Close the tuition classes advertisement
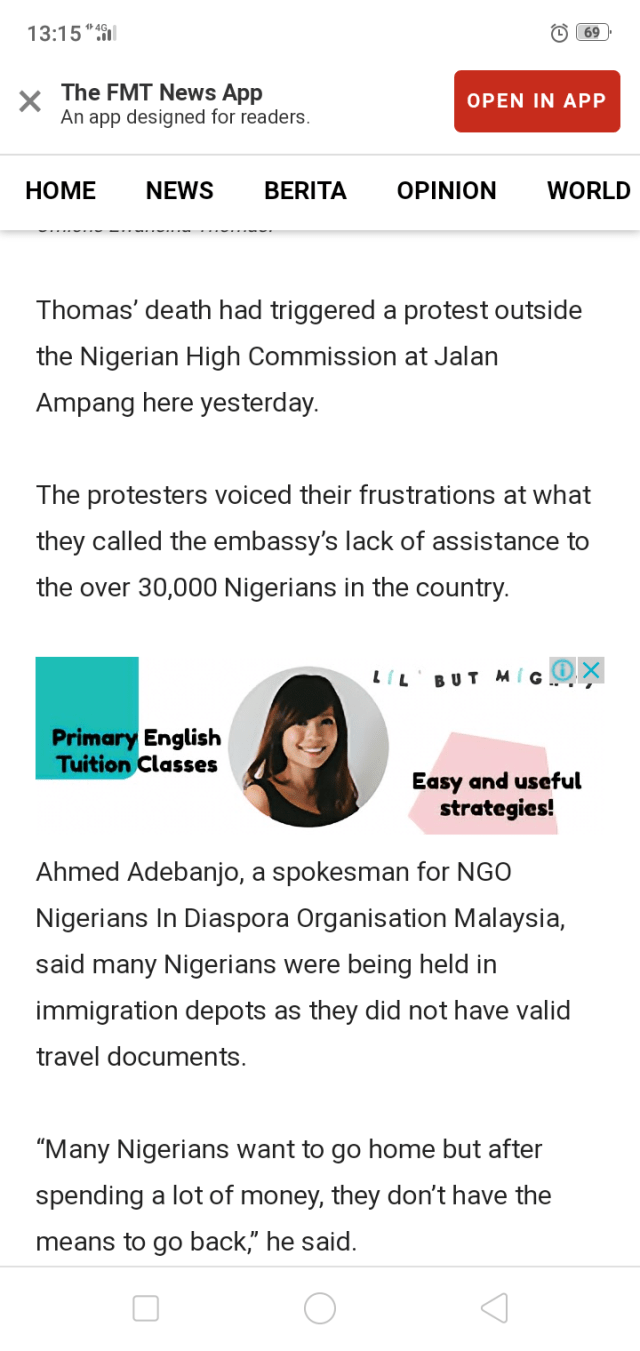This screenshot has width=640, height=1351. (592, 670)
